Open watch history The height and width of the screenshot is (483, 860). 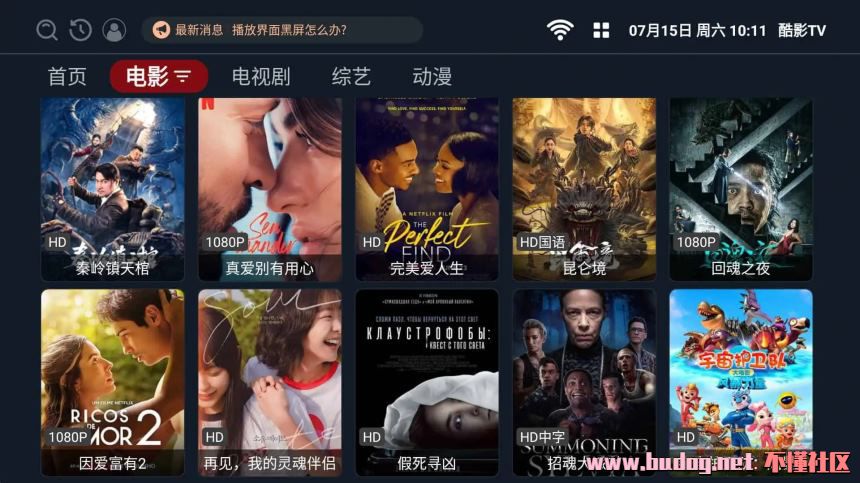tap(80, 30)
